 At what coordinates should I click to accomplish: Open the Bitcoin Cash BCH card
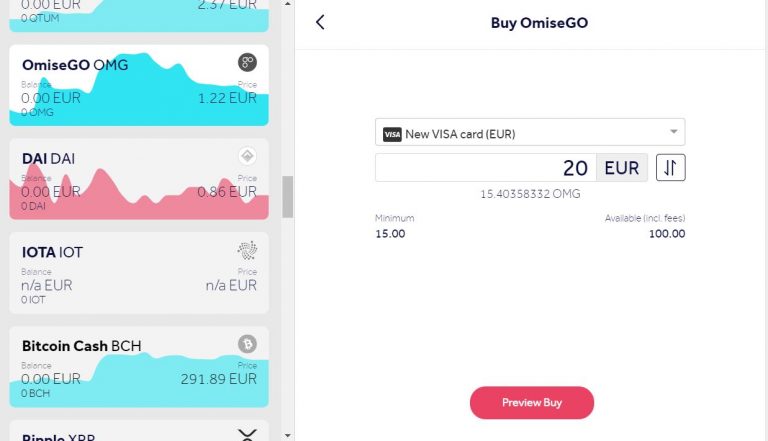139,367
